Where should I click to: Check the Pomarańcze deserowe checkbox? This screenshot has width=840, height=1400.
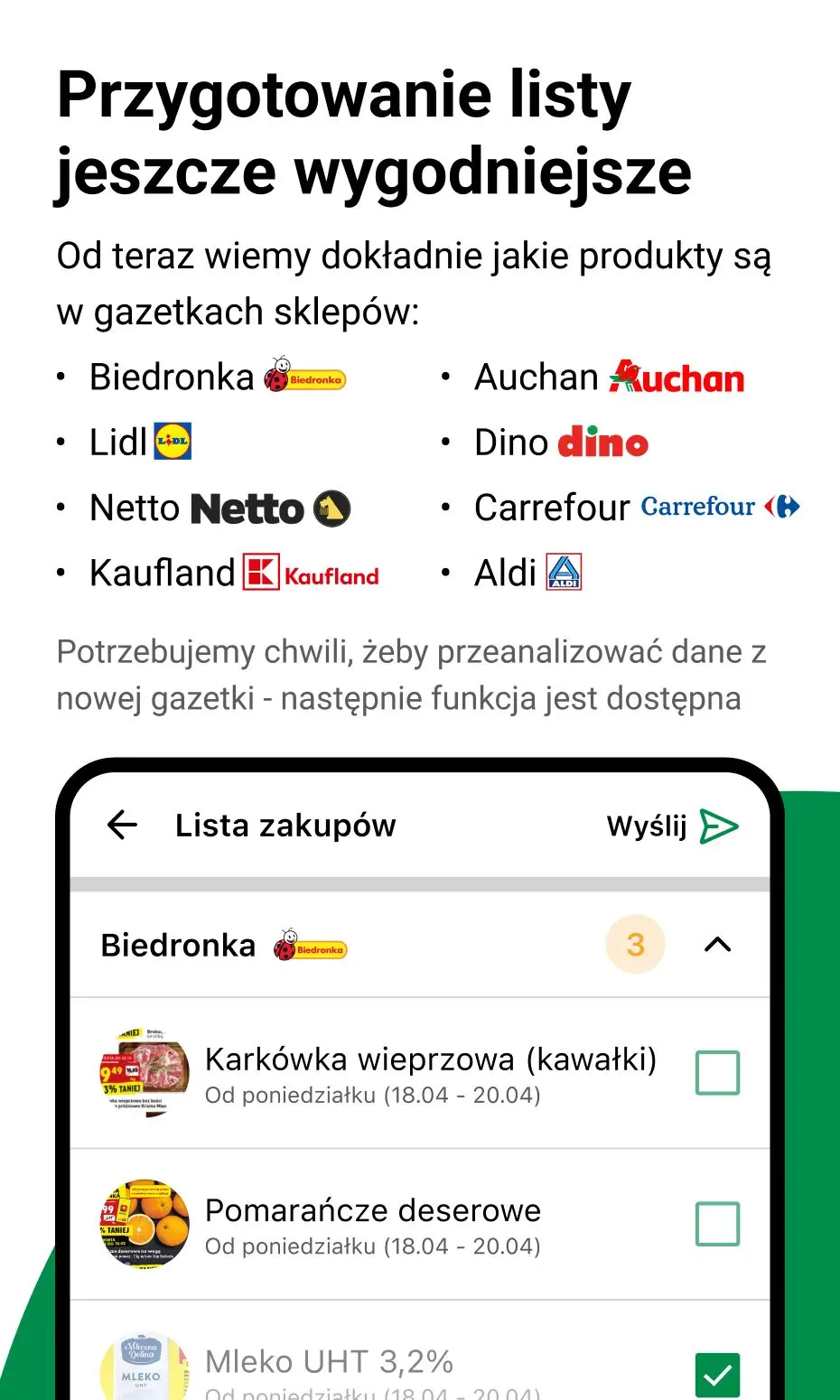717,1223
